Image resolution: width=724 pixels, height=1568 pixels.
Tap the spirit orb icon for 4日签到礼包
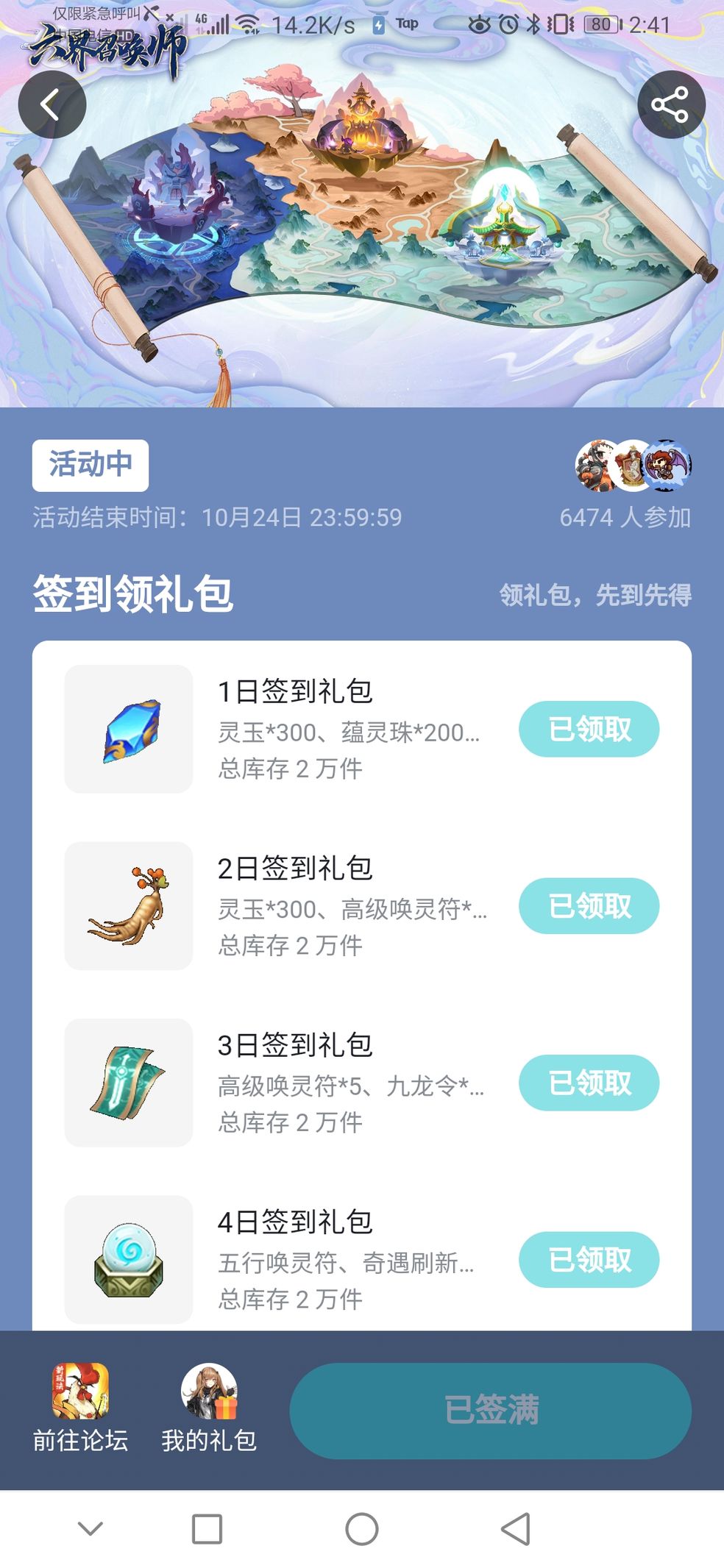(x=128, y=1260)
